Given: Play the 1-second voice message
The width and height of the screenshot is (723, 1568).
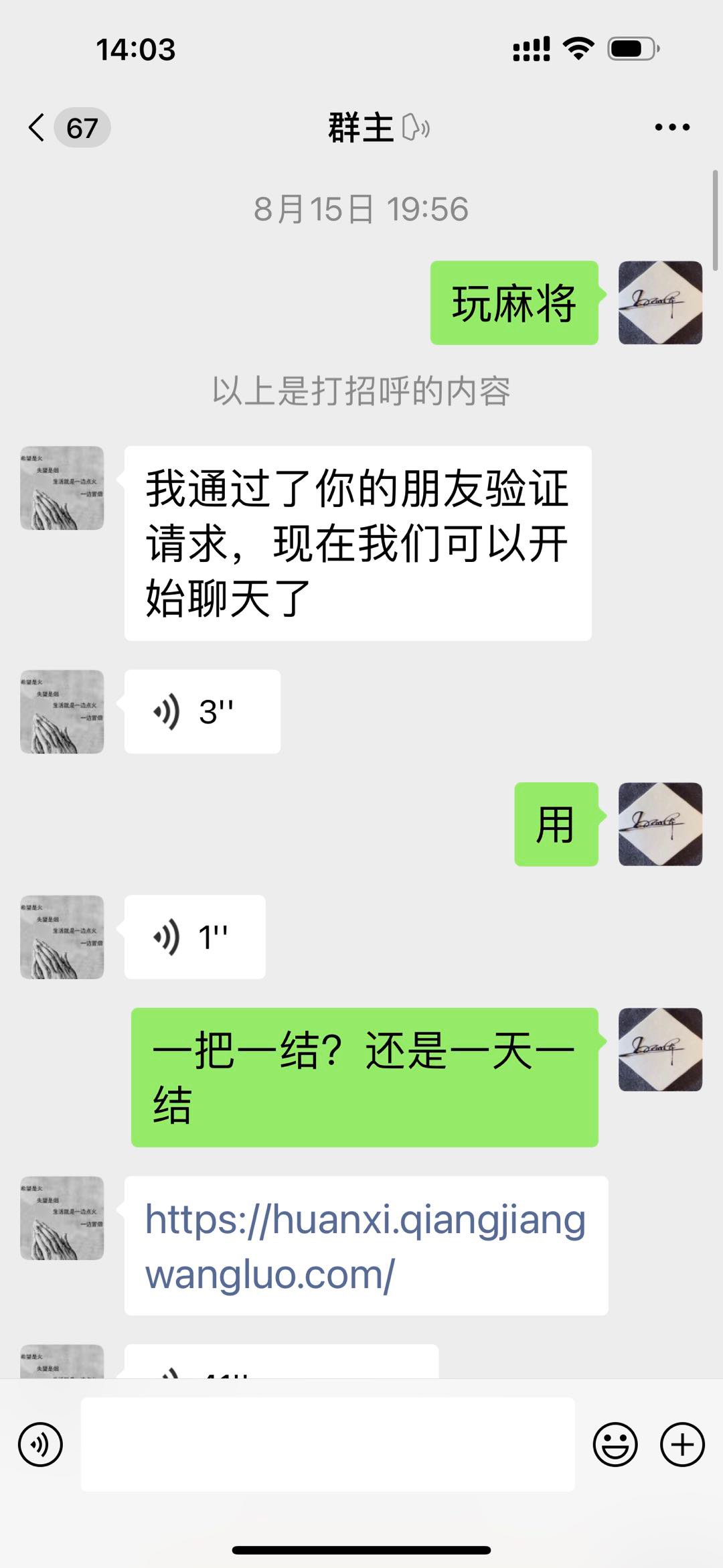Looking at the screenshot, I should click(195, 937).
